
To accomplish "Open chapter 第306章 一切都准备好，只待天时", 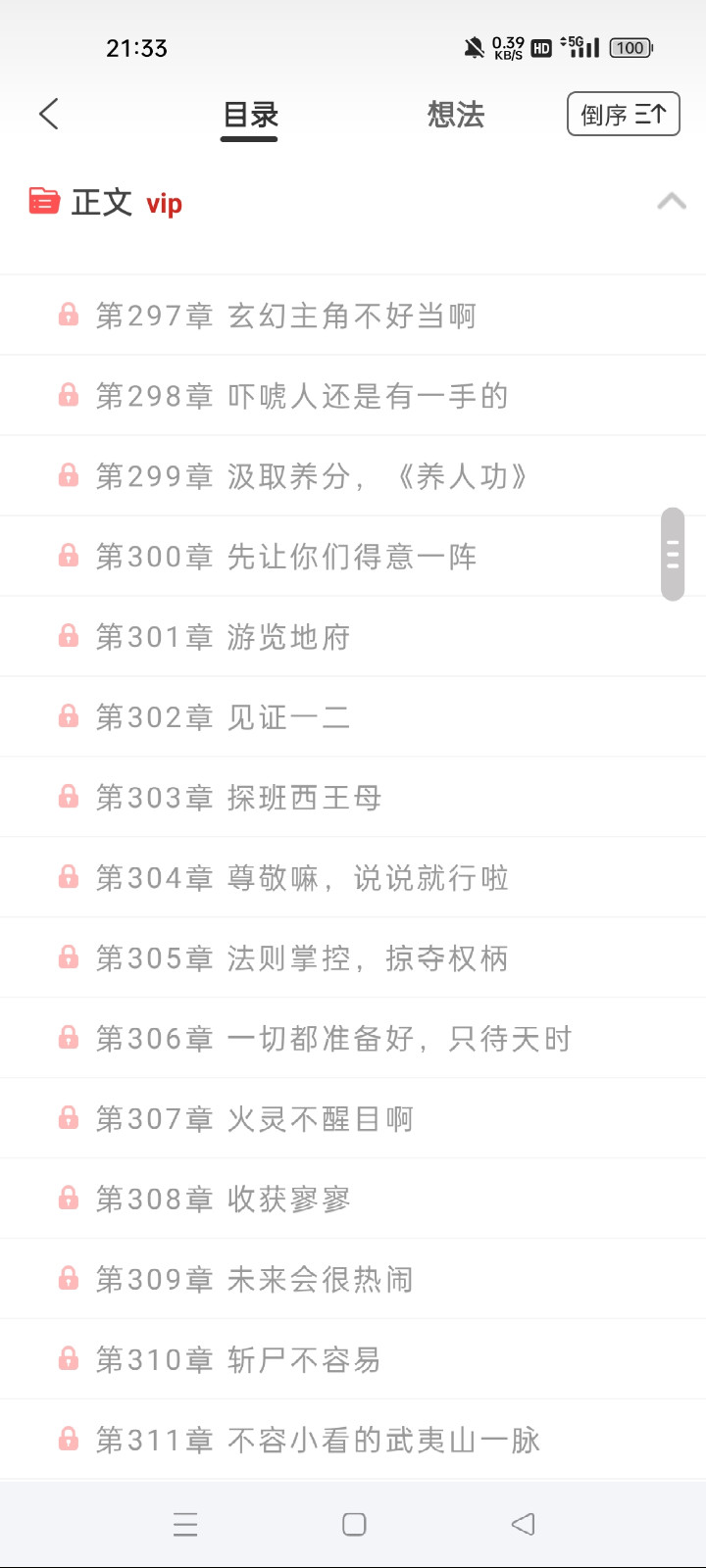I will click(333, 1039).
